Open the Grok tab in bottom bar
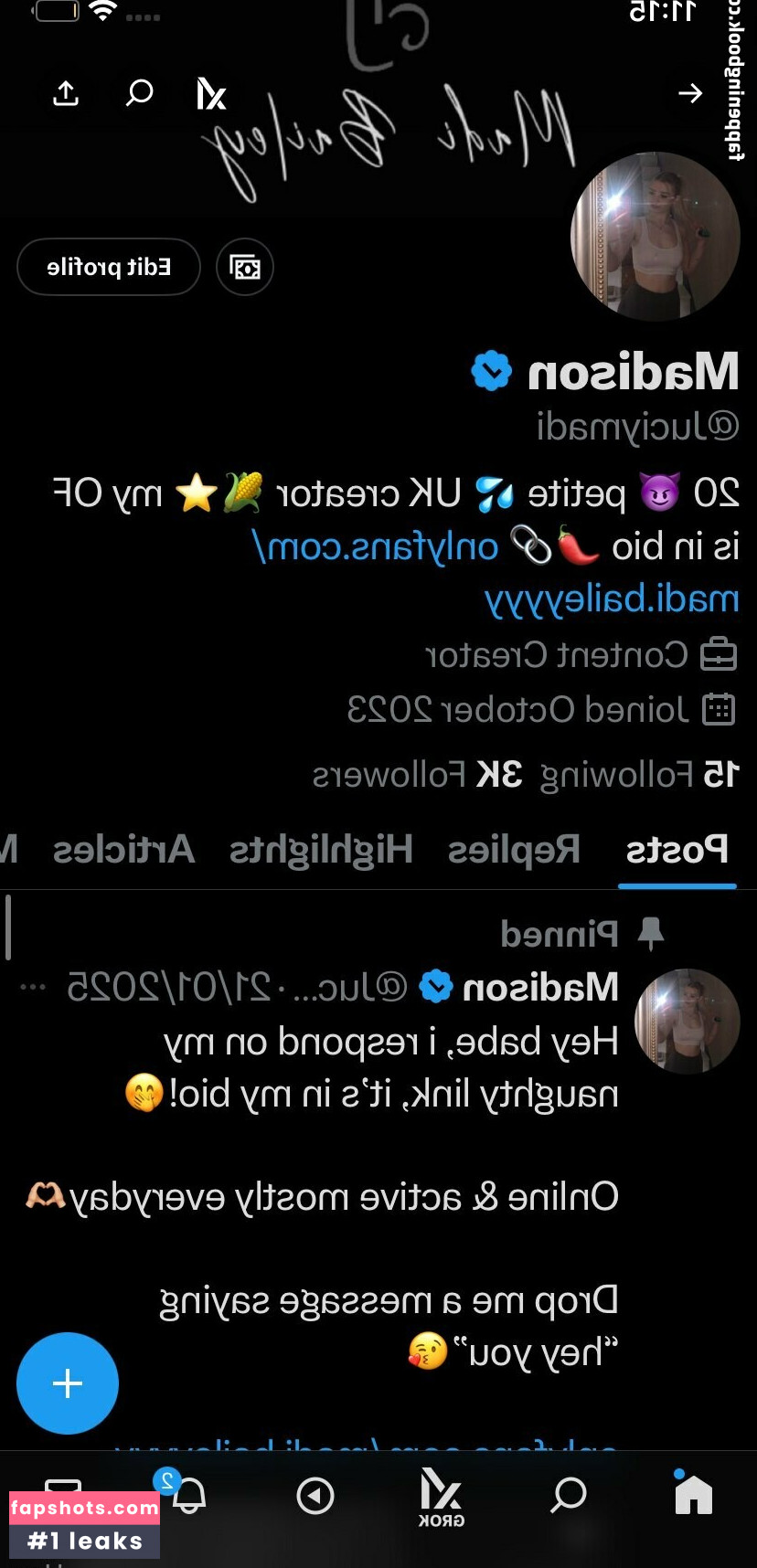The height and width of the screenshot is (1568, 757). point(442,1497)
